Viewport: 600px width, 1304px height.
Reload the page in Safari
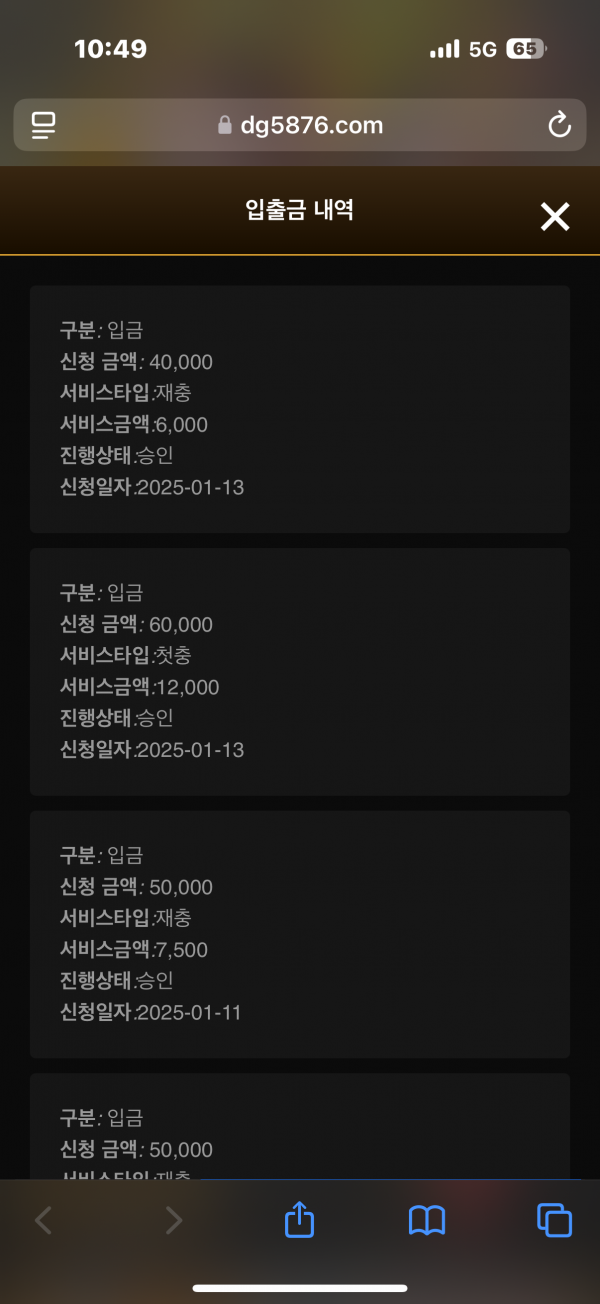pyautogui.click(x=560, y=125)
